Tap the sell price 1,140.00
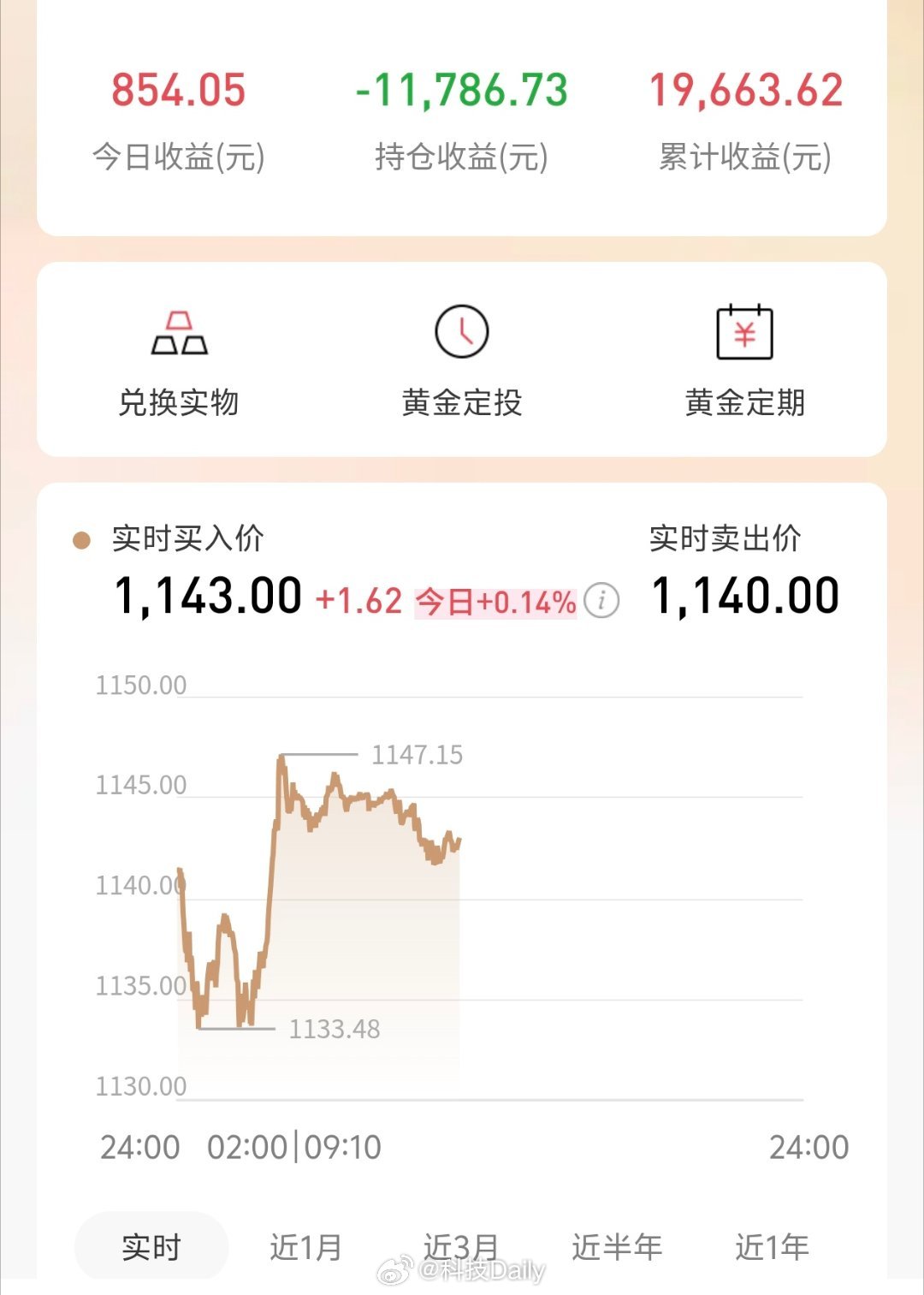 pos(746,596)
